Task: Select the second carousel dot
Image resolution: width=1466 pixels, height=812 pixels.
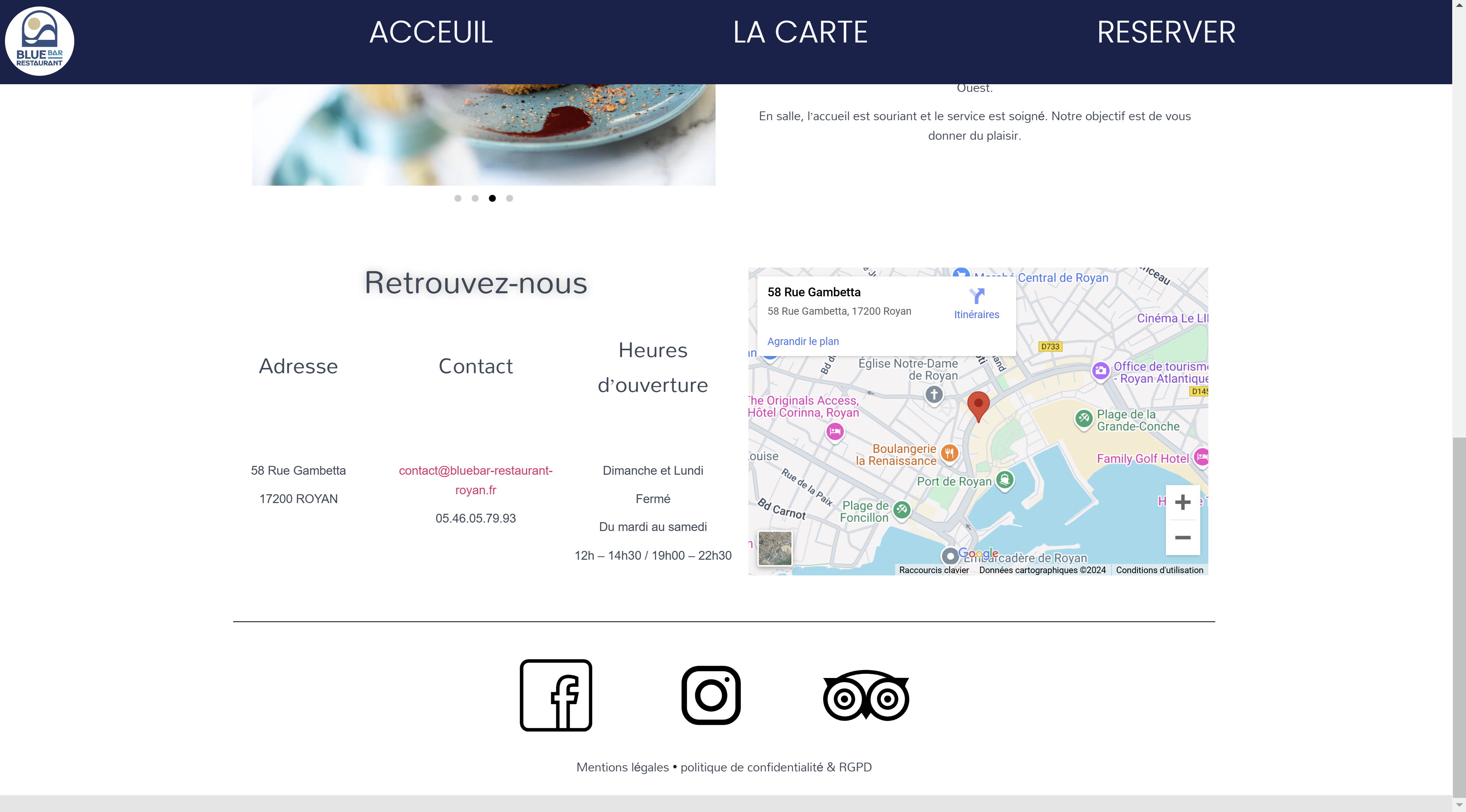Action: click(x=475, y=199)
